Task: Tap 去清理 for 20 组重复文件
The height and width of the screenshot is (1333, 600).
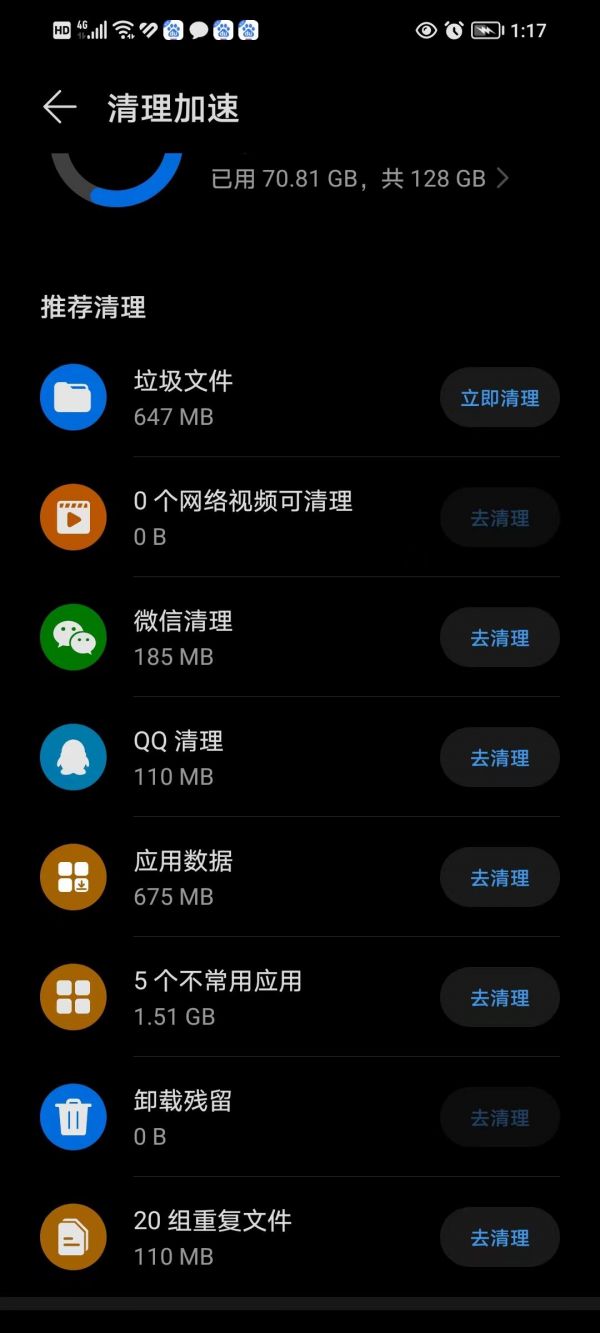Action: coord(500,1238)
